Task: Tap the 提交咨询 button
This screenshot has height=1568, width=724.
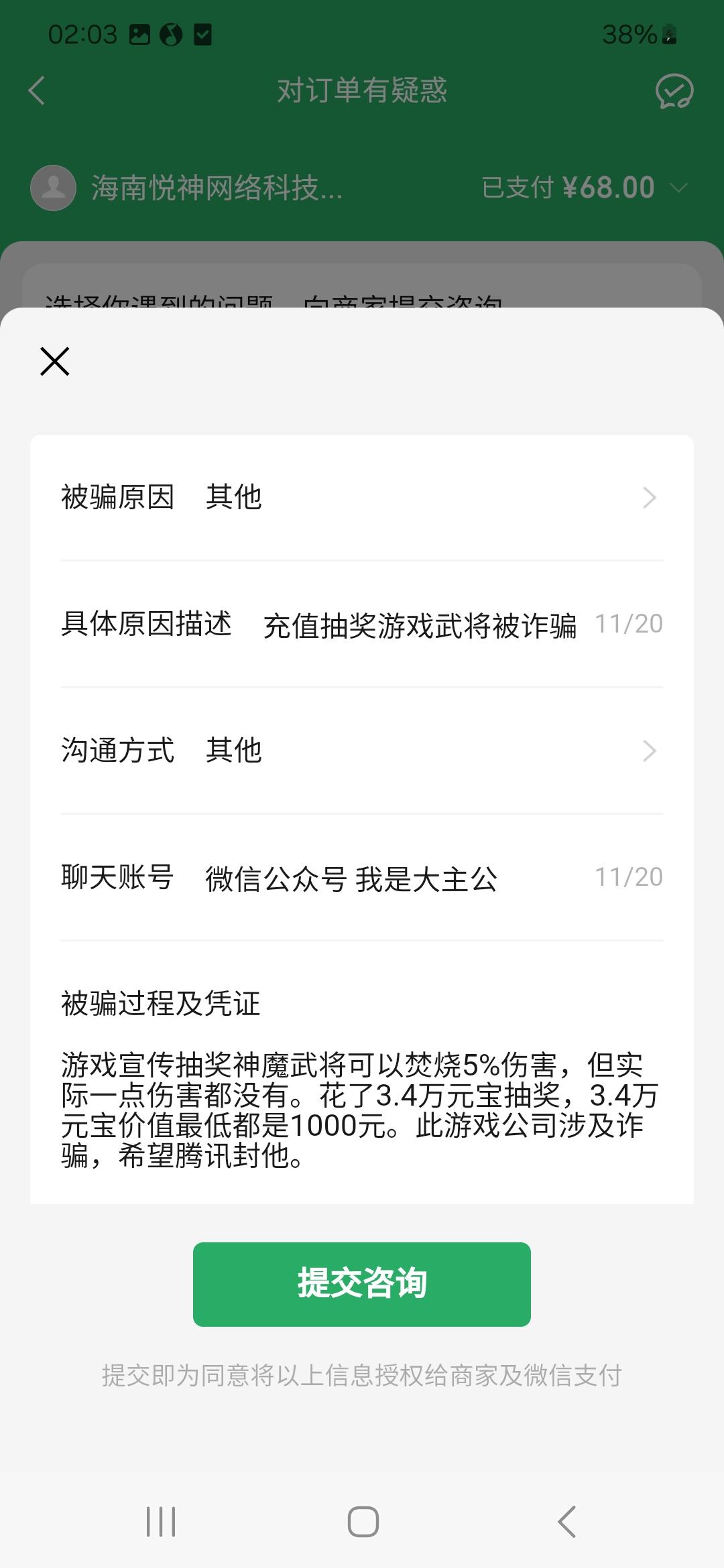Action: pyautogui.click(x=362, y=1284)
